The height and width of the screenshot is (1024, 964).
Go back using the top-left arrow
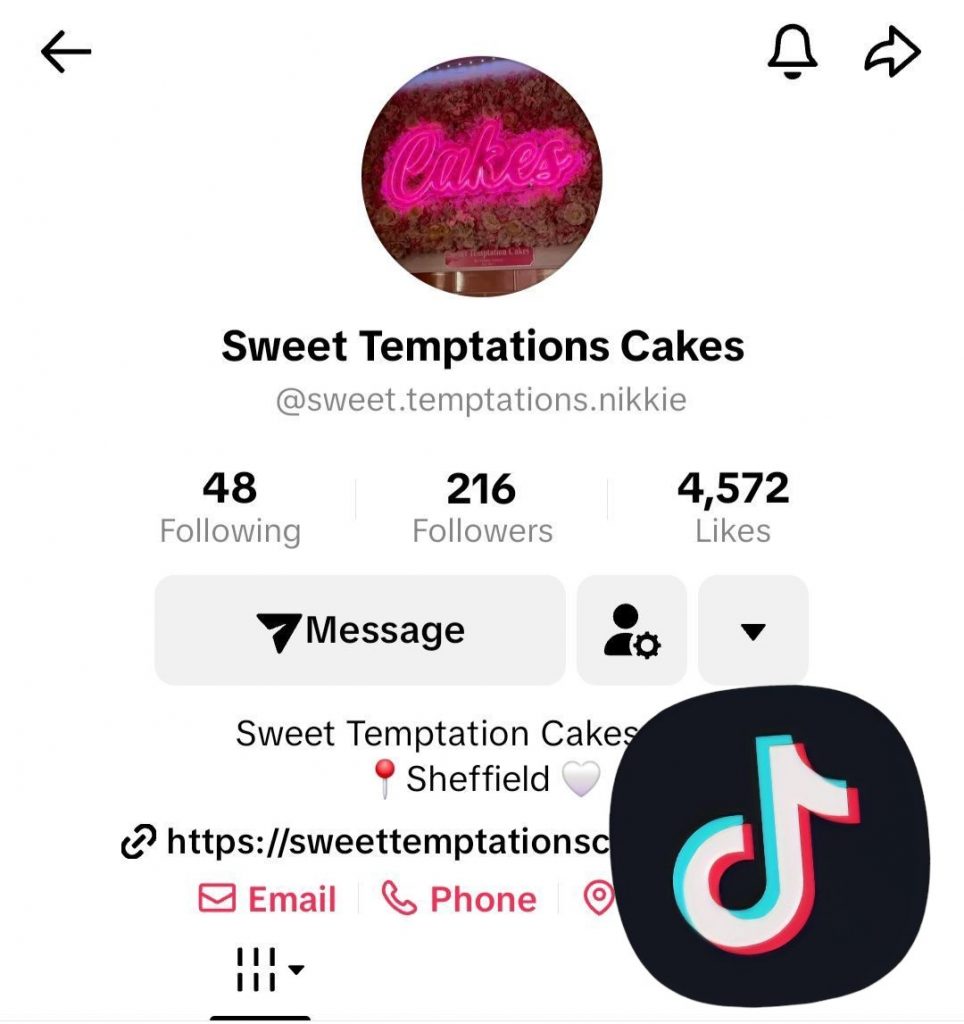point(66,53)
